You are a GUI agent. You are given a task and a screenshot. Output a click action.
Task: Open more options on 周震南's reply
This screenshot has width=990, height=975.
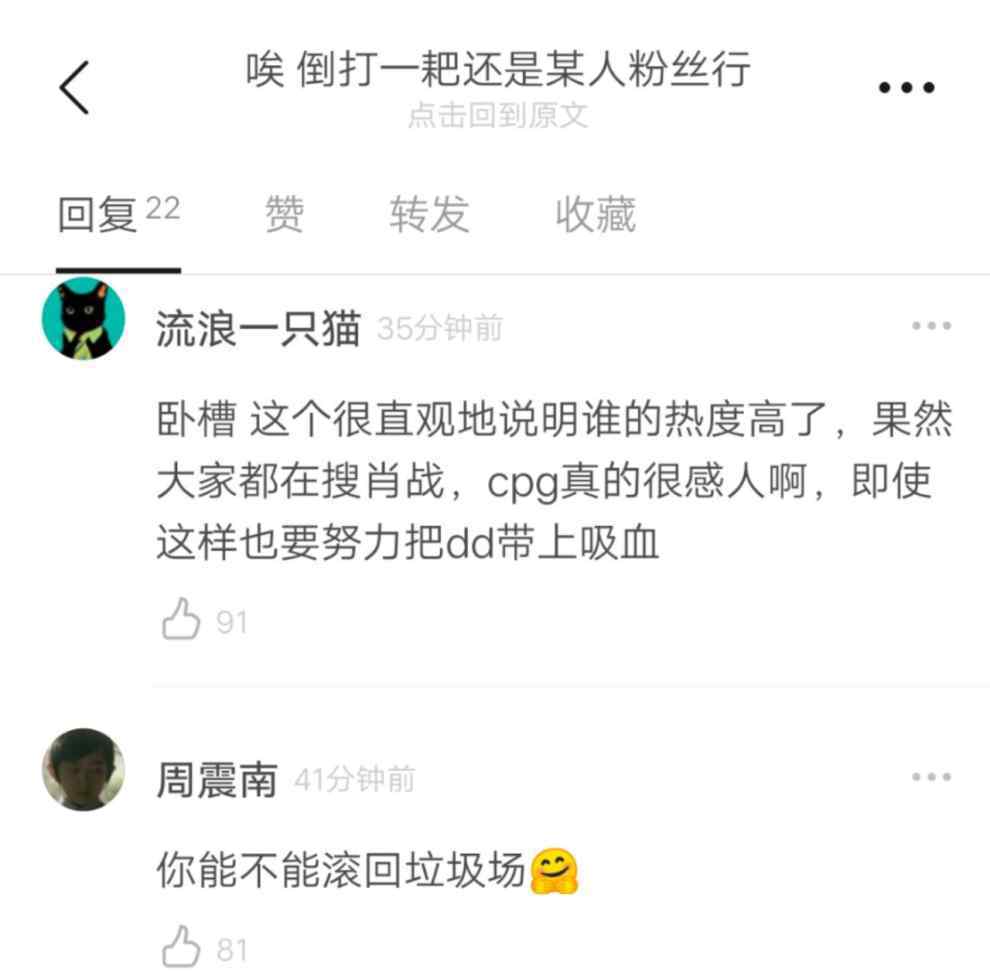931,777
